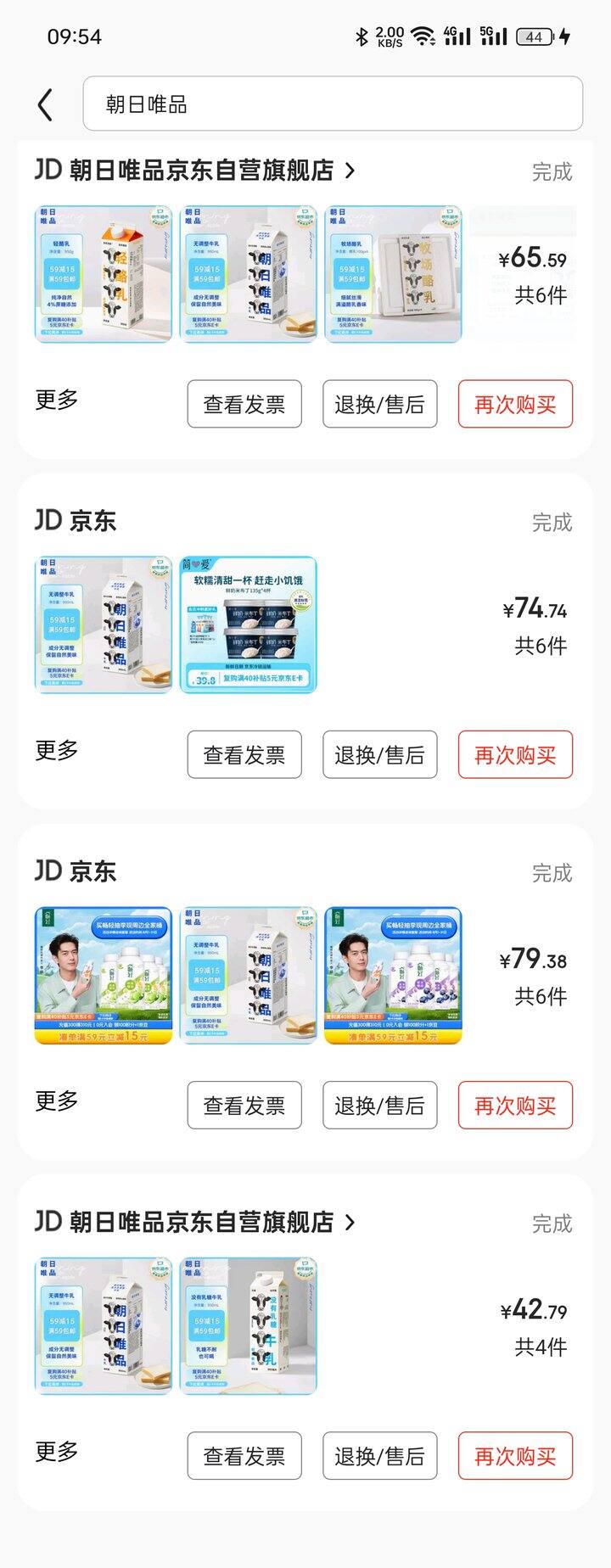Show 更多 actions for the ¥74.74 order
Screen dimensions: 611x1568
[x=57, y=750]
